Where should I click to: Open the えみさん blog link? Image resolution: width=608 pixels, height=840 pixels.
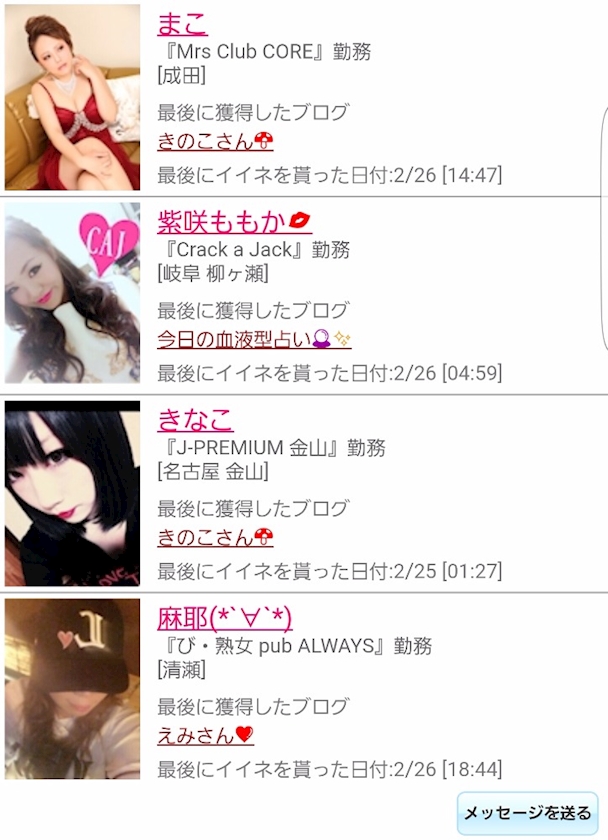(205, 735)
